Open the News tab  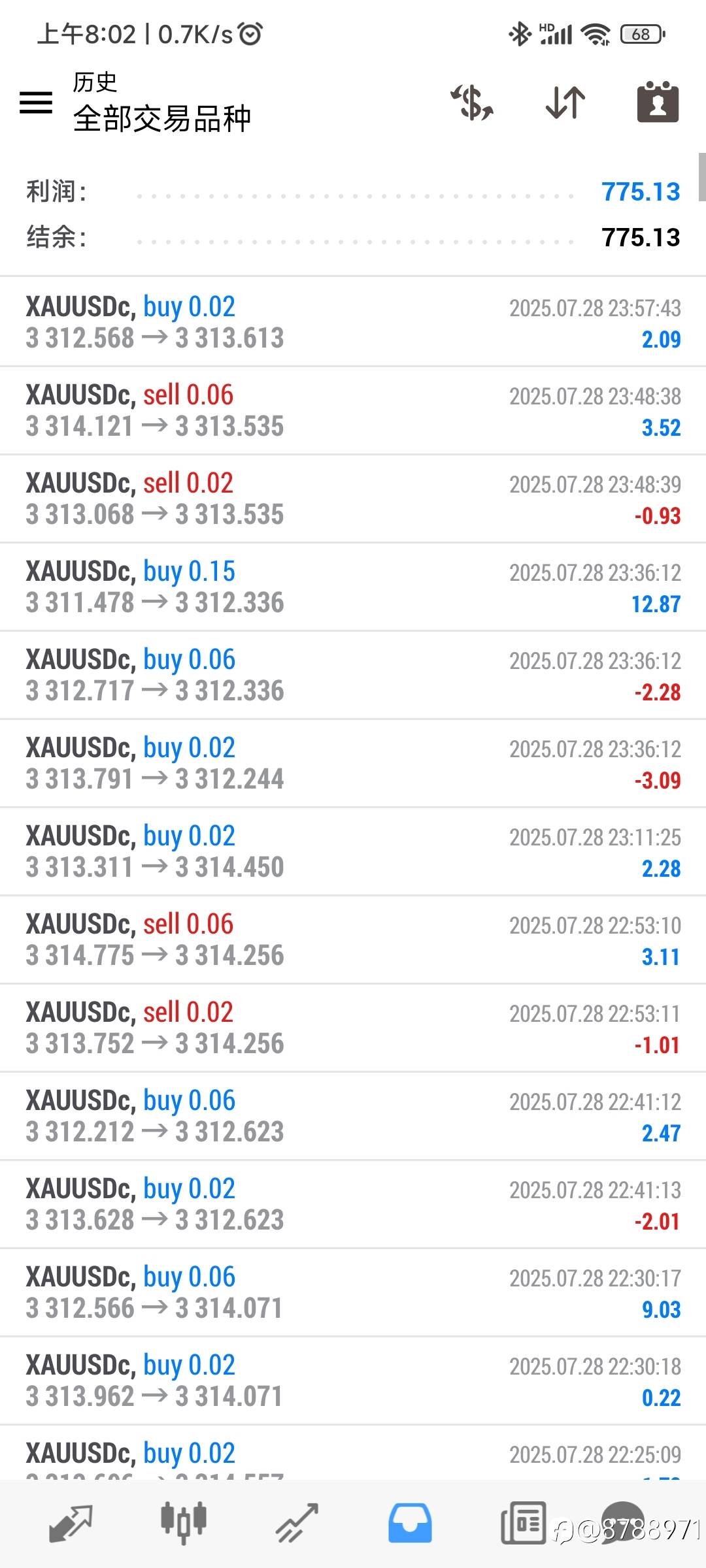[x=523, y=1524]
